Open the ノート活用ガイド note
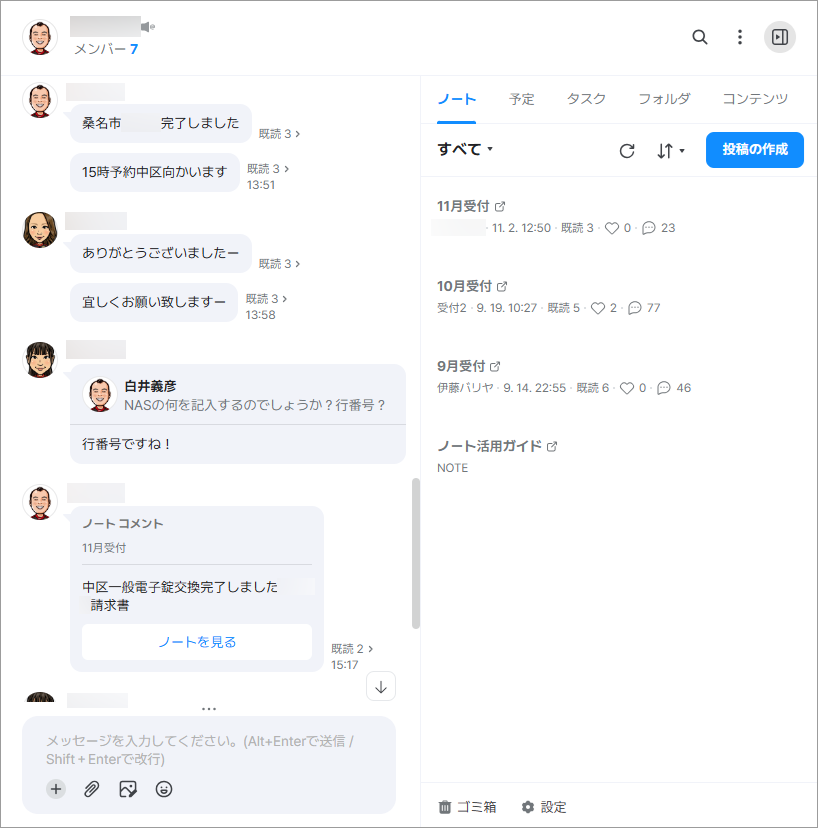818x828 pixels. coord(489,446)
